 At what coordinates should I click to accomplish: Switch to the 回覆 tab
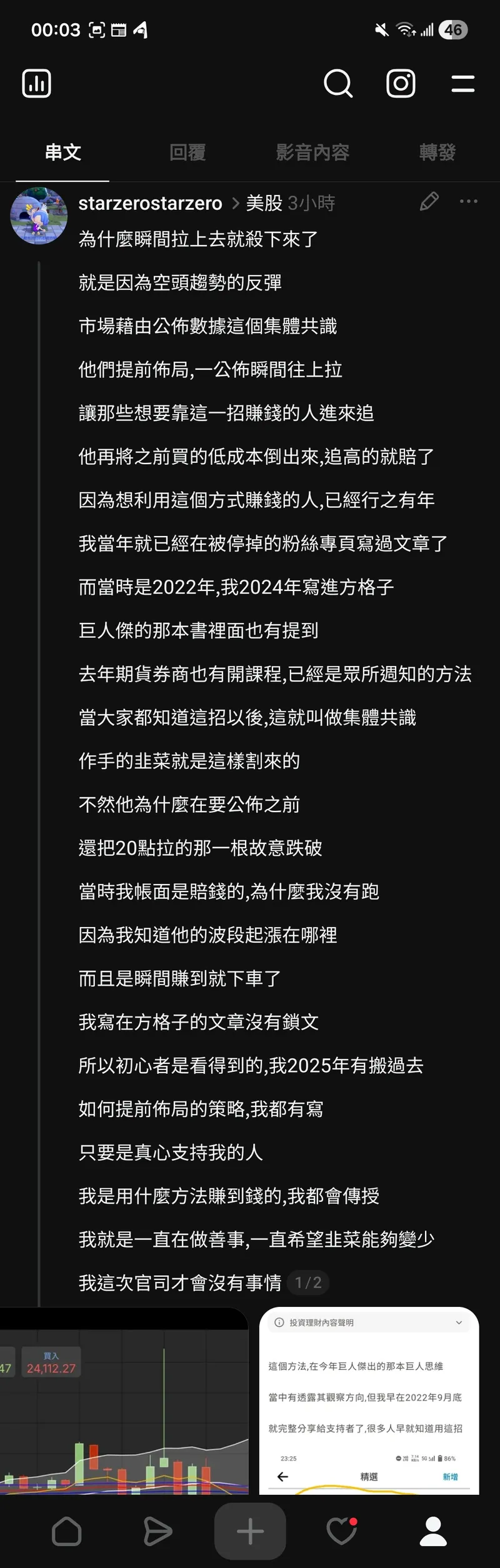pyautogui.click(x=187, y=152)
